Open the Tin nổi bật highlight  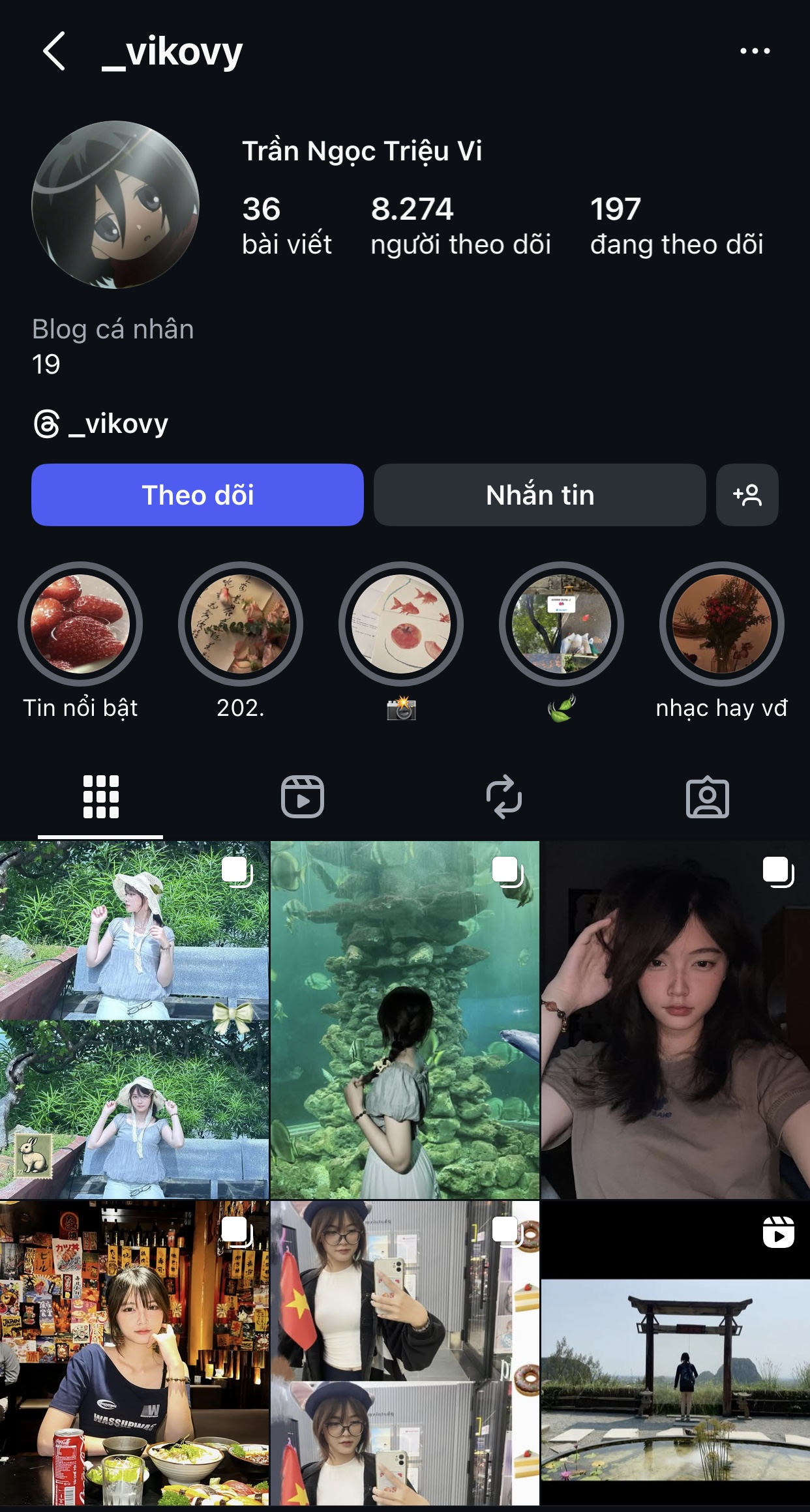(x=80, y=624)
